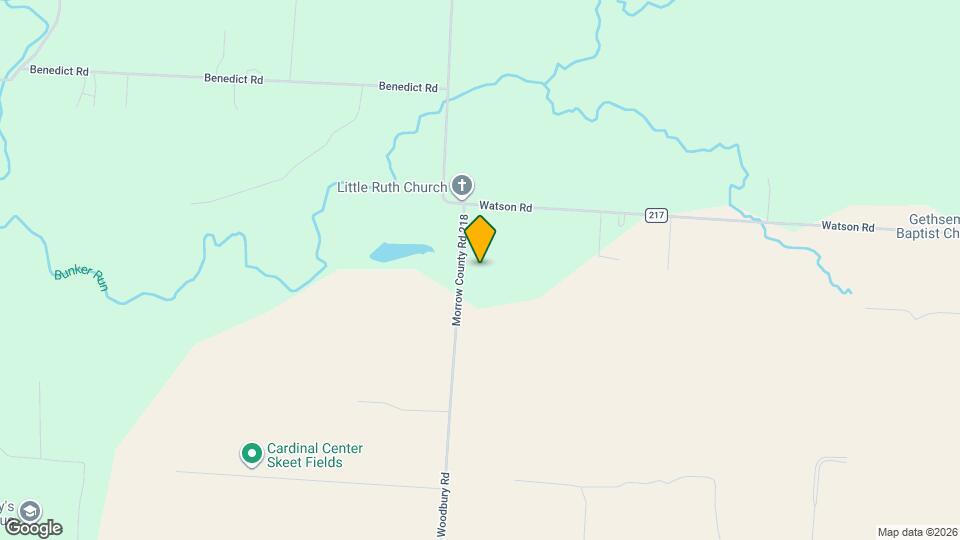Tap the orange diamond map marker
This screenshot has height=540, width=960.
480,239
